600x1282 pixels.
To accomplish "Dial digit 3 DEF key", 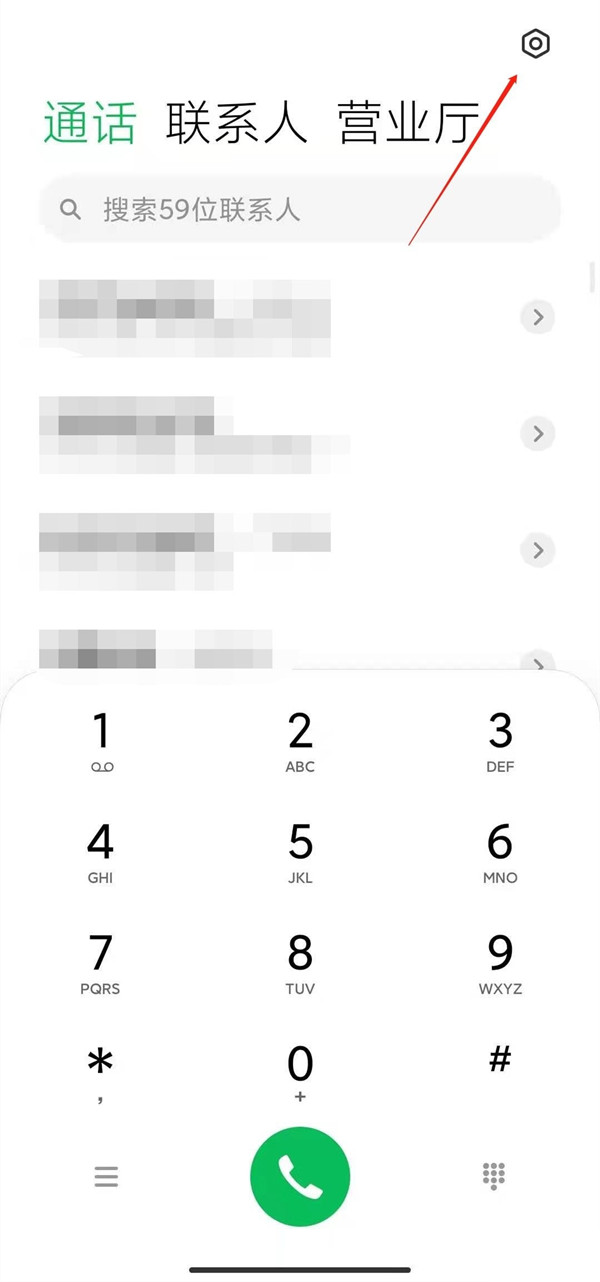I will [x=500, y=742].
